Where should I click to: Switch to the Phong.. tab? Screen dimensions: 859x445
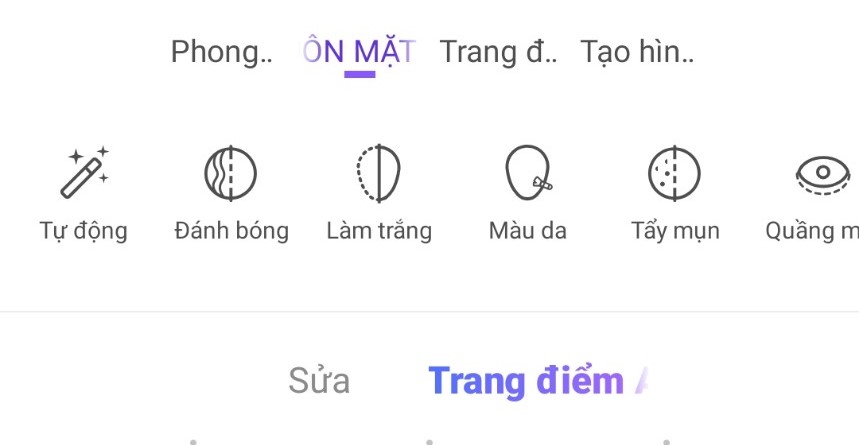pyautogui.click(x=221, y=52)
